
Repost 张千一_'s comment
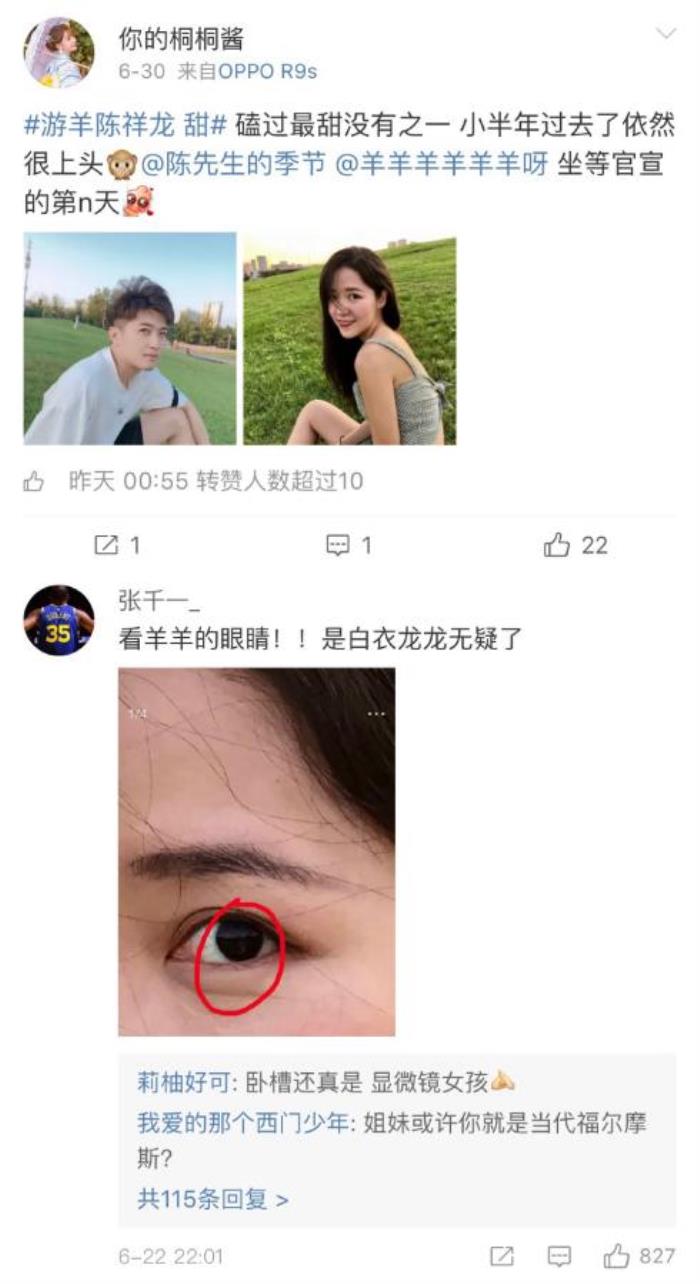503,1256
